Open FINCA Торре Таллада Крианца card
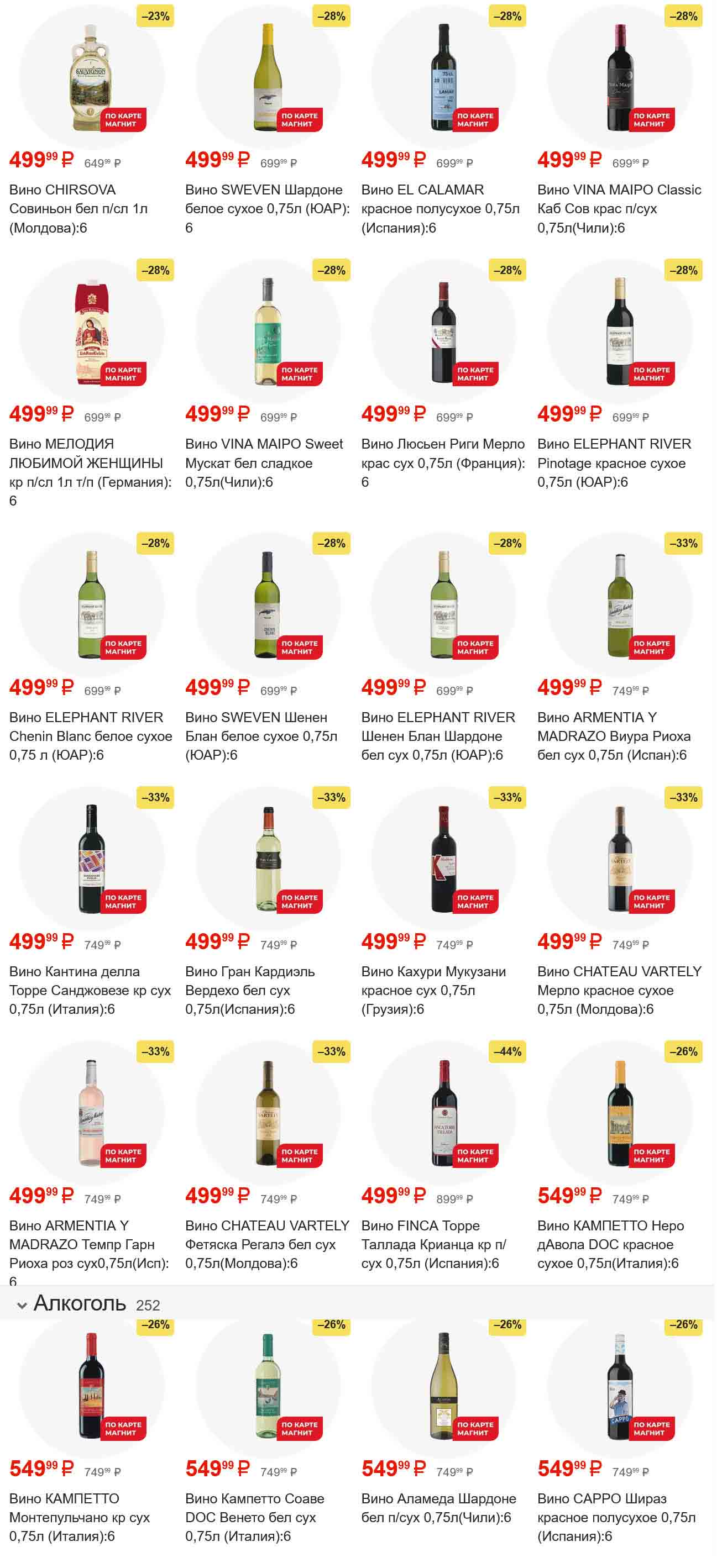The width and height of the screenshot is (722, 1568). click(443, 1113)
